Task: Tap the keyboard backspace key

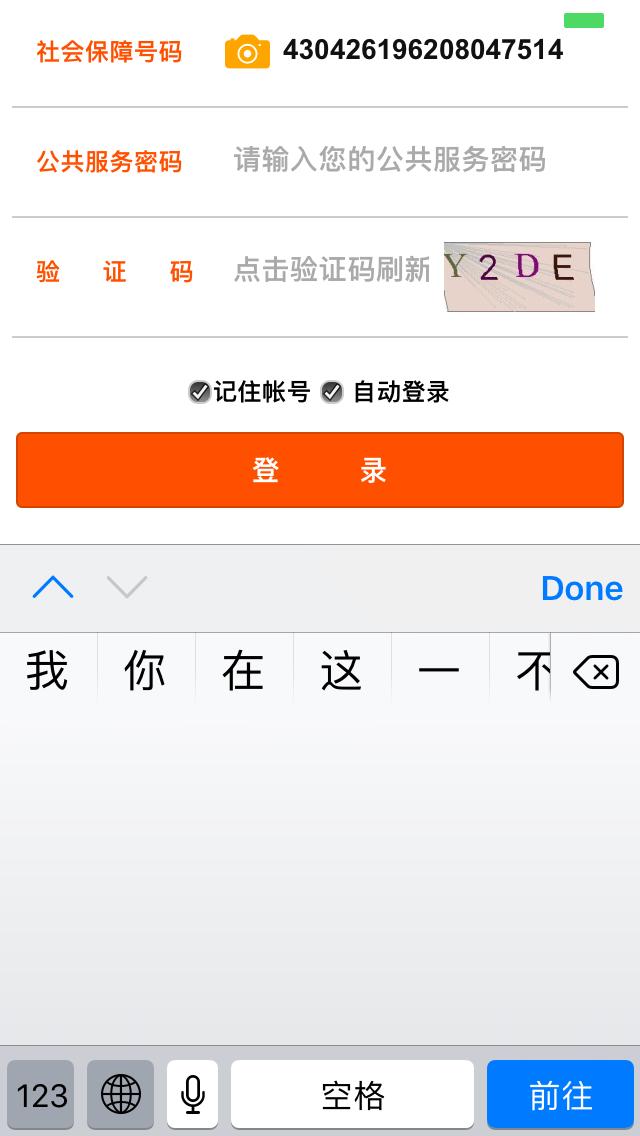Action: click(596, 674)
